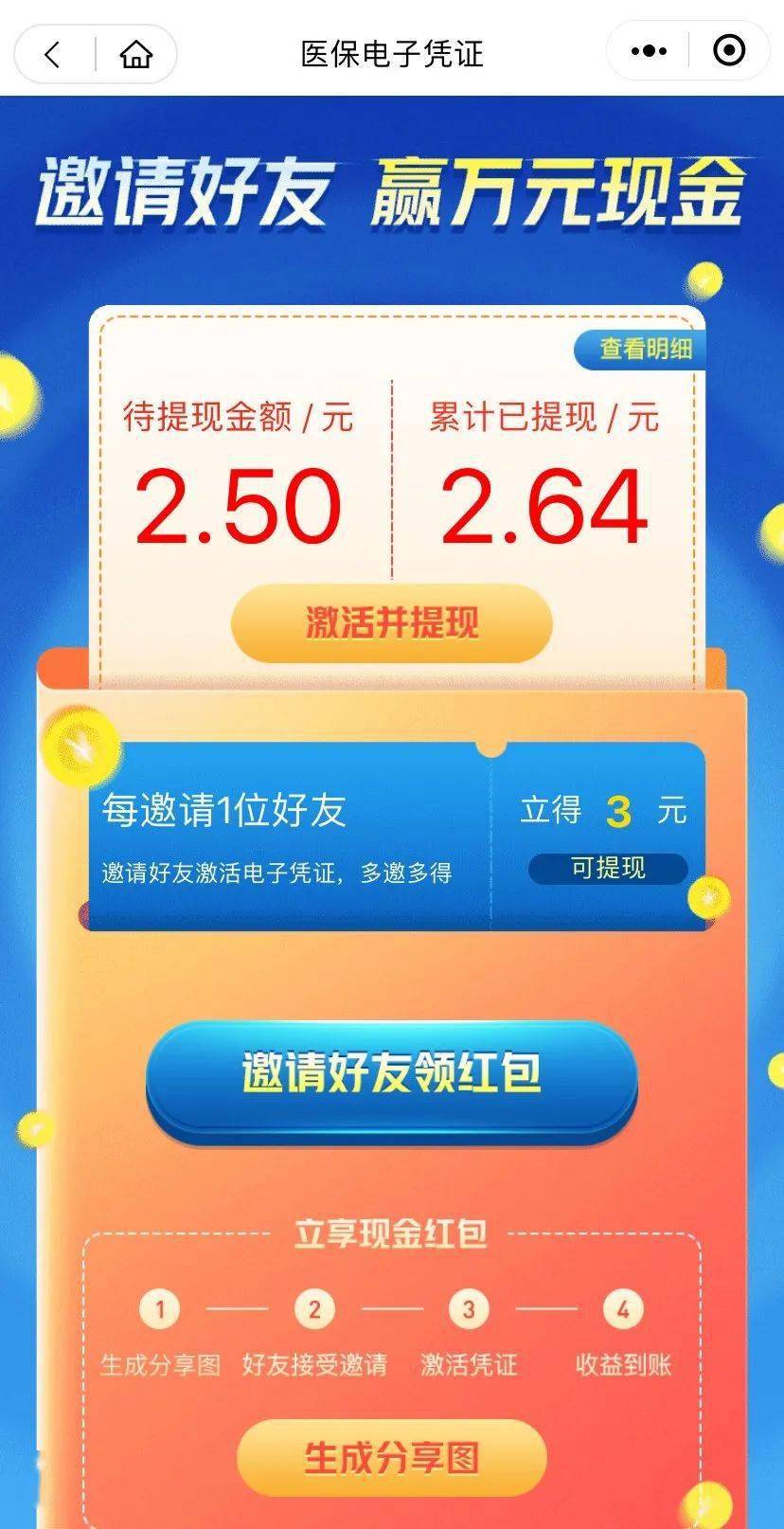Viewport: 784px width, 1529px height.
Task: Open 查看明细 to view details
Action: tap(644, 349)
